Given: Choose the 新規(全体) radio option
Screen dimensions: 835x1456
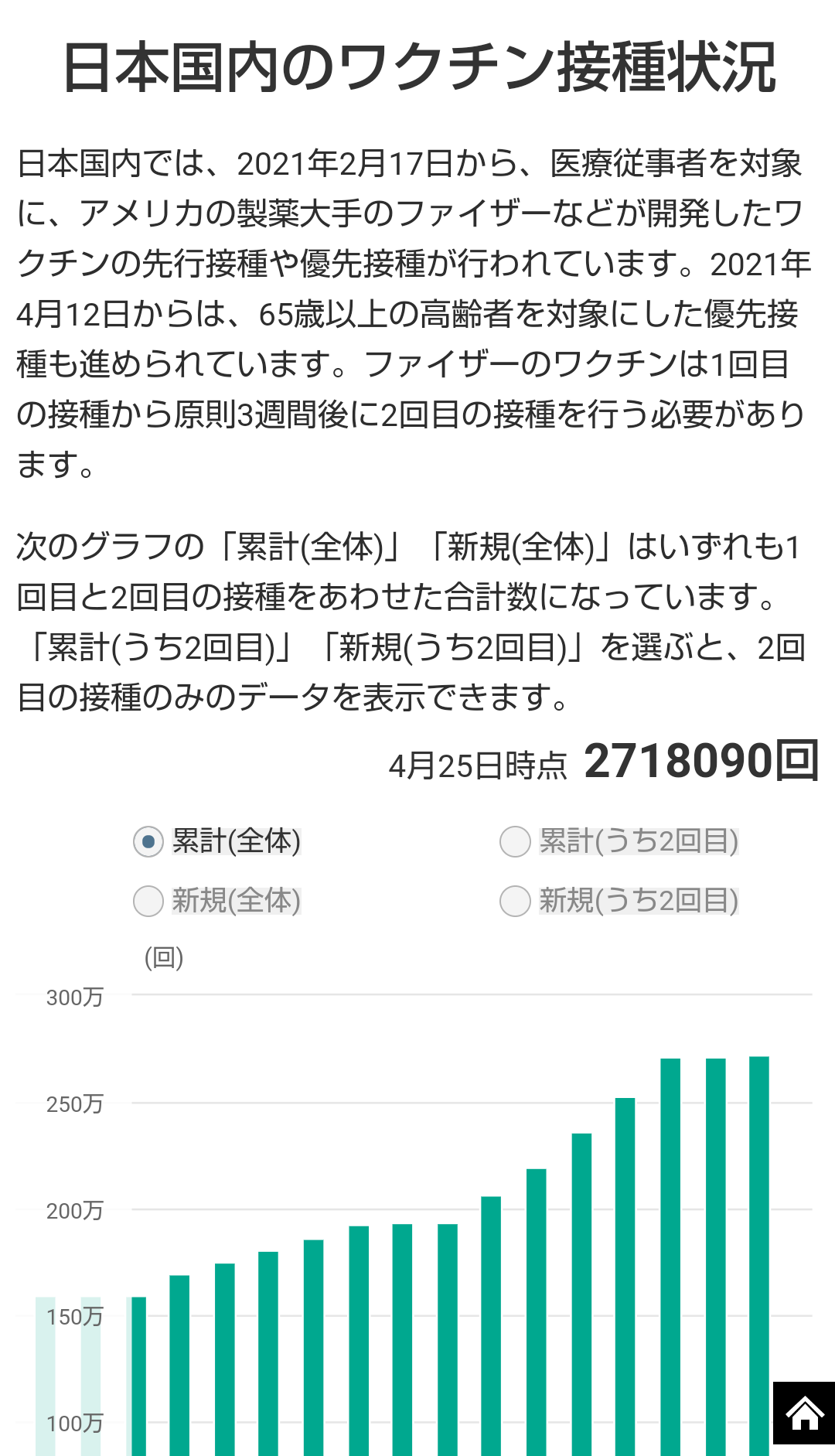Looking at the screenshot, I should (x=148, y=901).
